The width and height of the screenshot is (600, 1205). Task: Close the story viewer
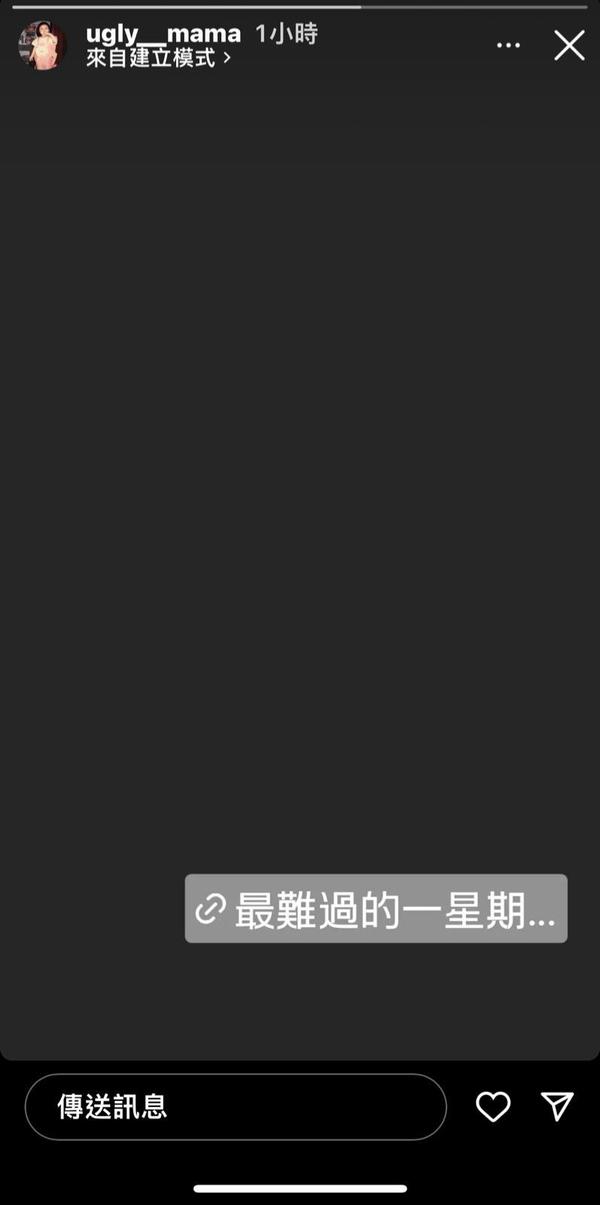pos(569,45)
